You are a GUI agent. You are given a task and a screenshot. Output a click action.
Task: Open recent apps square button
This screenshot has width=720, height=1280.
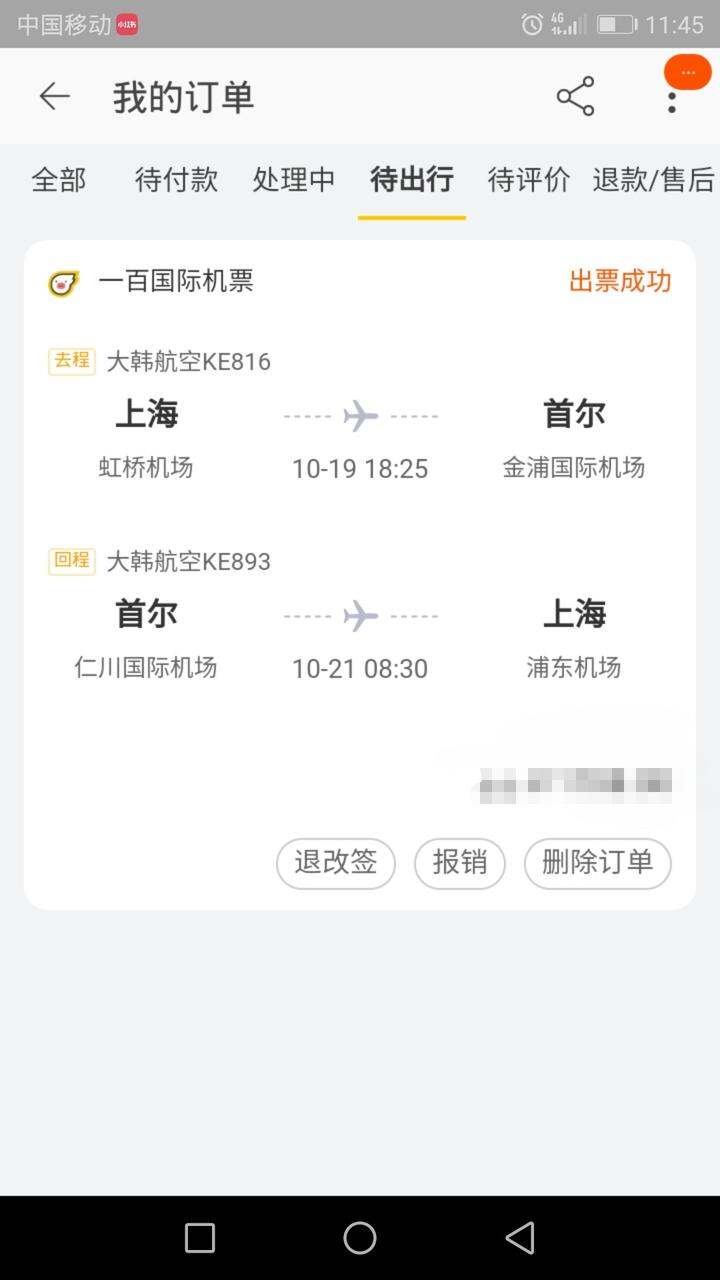200,1238
